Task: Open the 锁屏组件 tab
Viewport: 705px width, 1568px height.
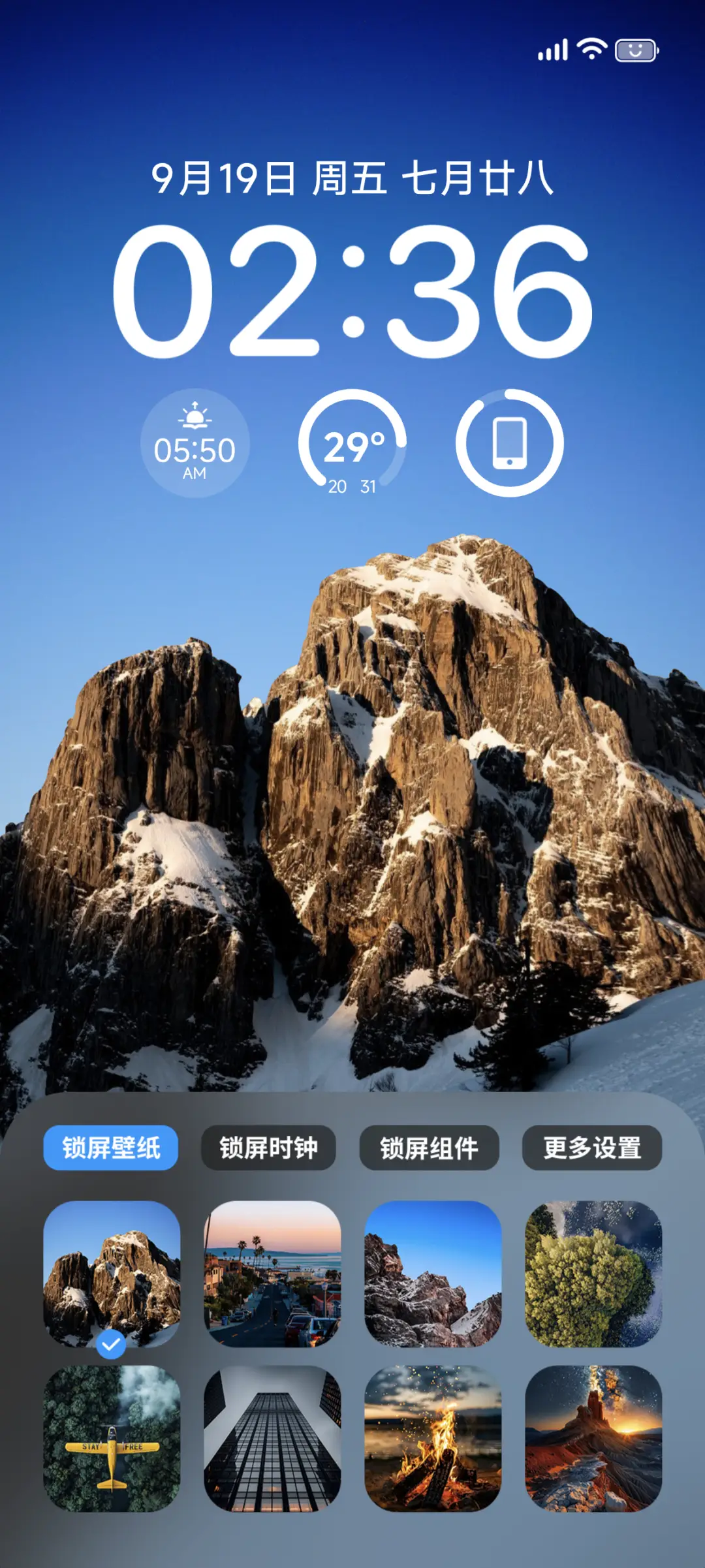Action: [x=429, y=1148]
